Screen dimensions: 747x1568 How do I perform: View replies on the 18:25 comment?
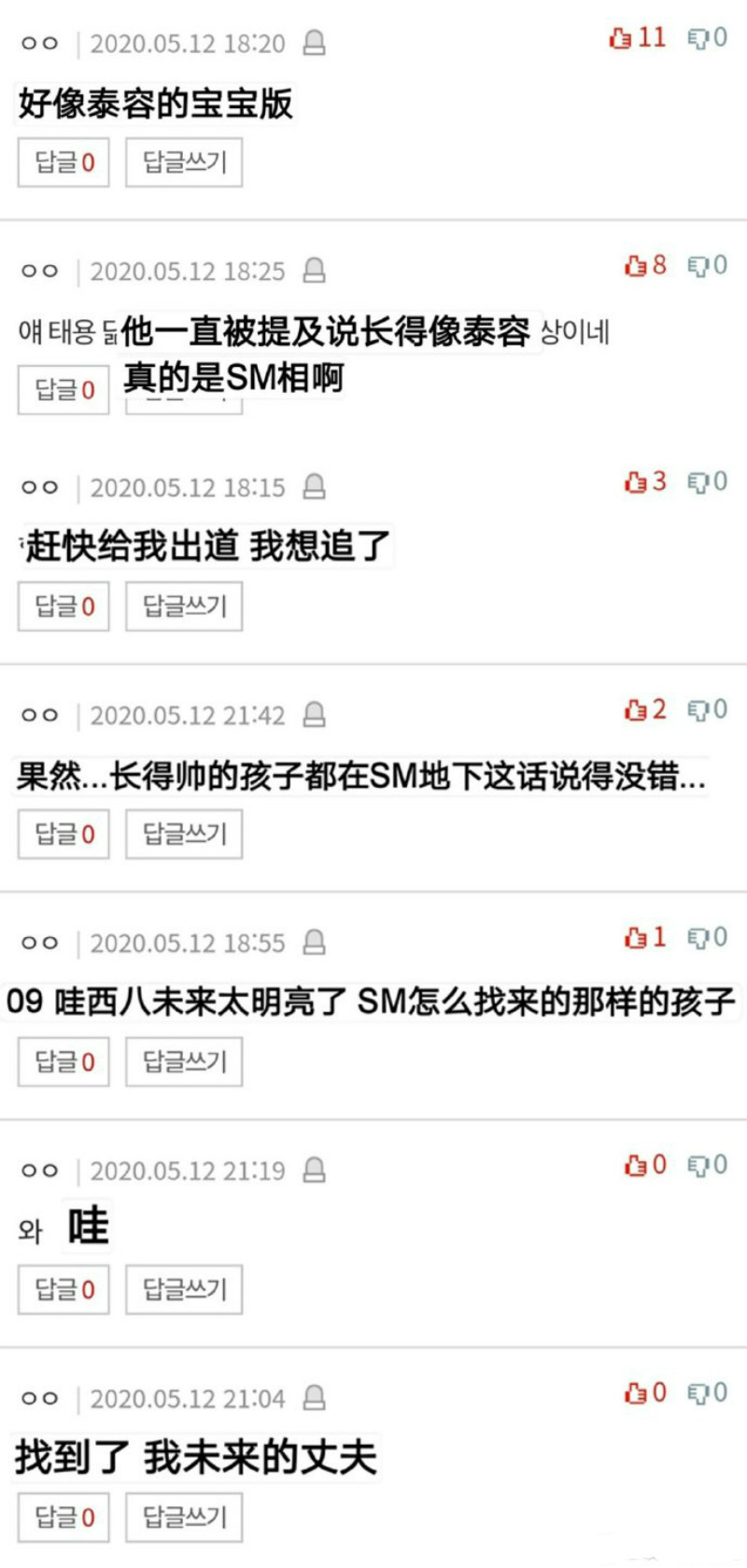(63, 390)
